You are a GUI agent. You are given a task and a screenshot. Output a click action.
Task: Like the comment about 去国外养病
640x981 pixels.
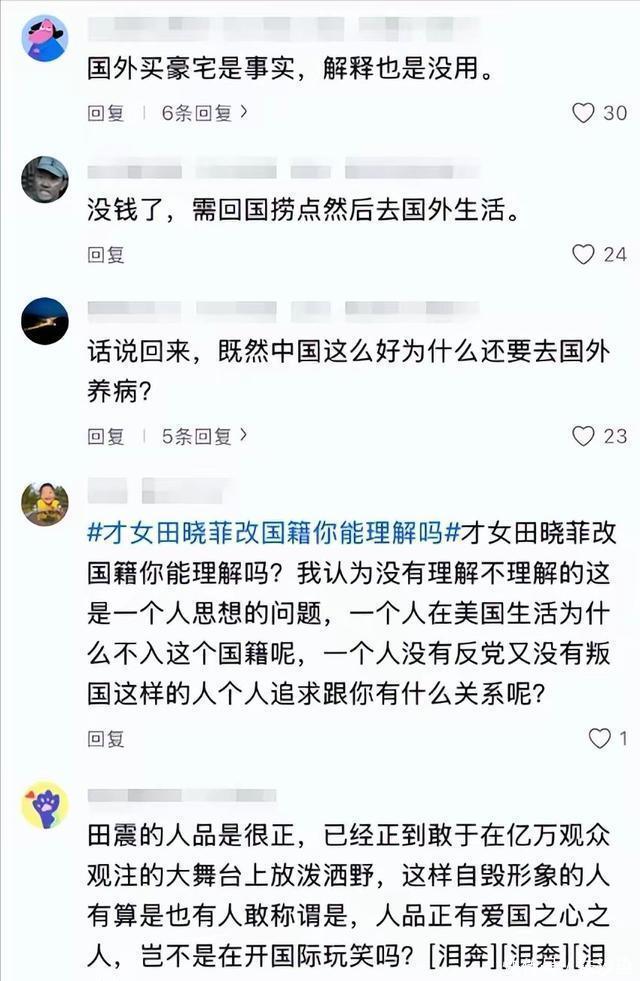[584, 436]
